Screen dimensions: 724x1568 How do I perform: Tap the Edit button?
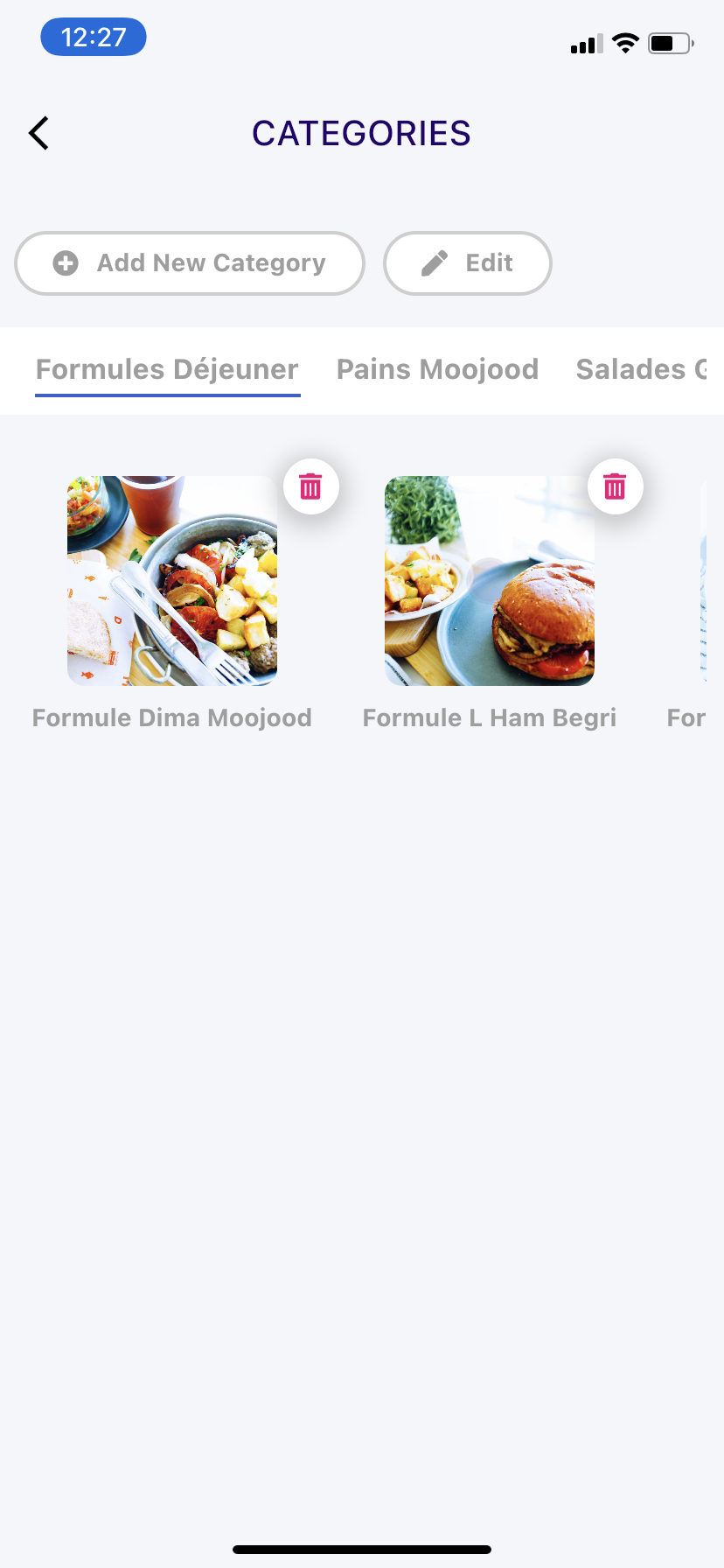468,263
